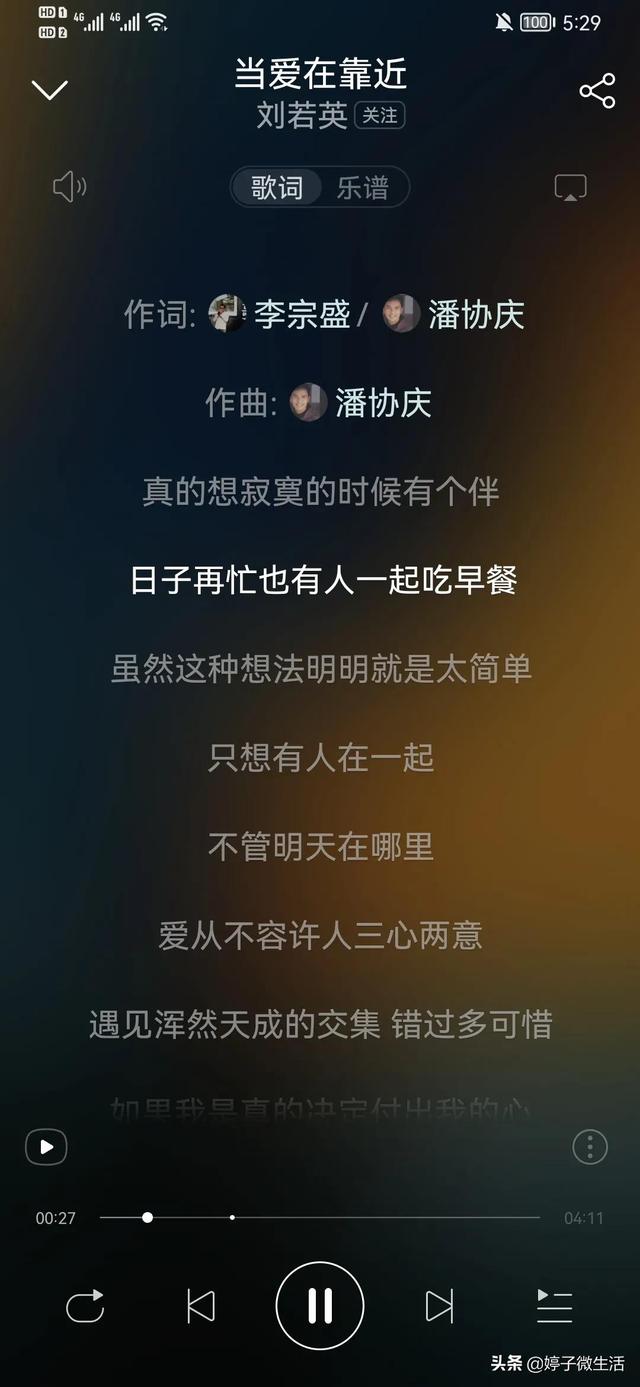This screenshot has height=1387, width=640.
Task: Open the play queue list
Action: (554, 1306)
